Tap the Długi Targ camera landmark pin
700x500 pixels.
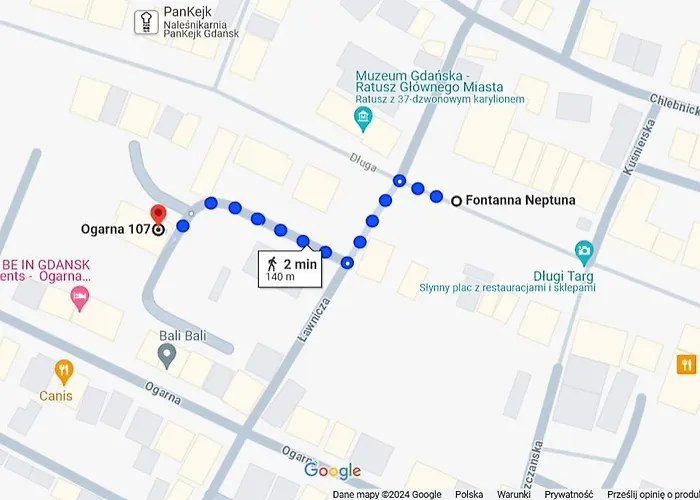pos(584,250)
